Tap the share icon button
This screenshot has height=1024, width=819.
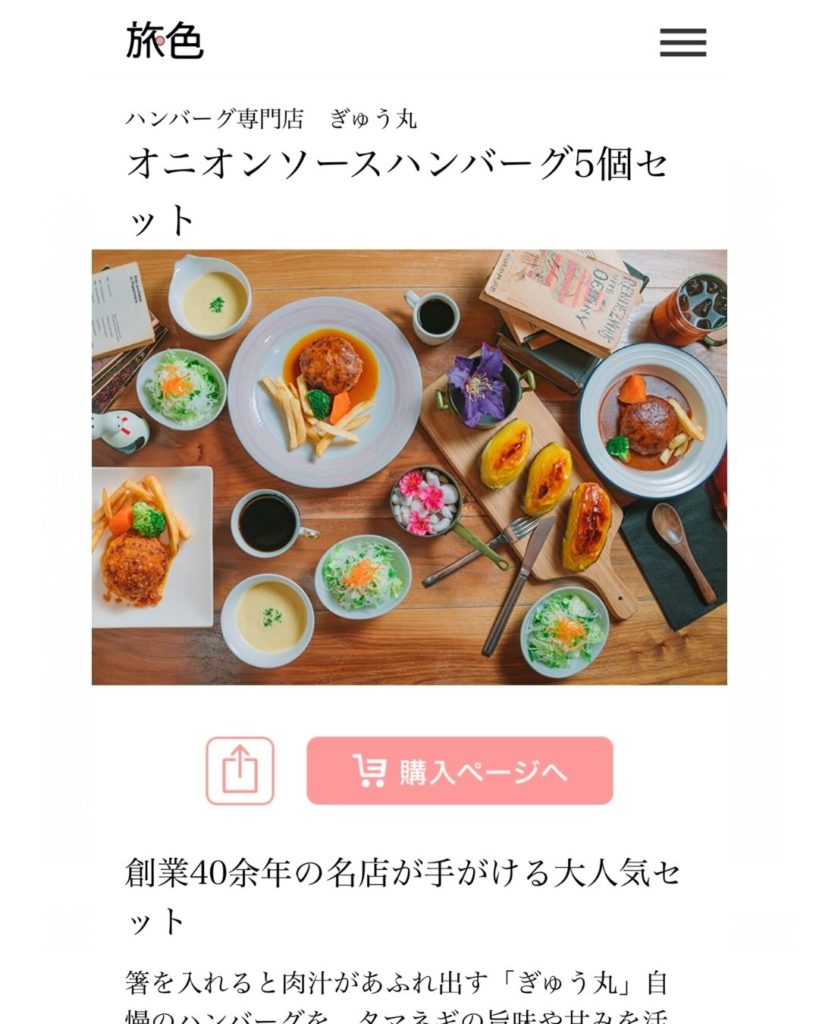(x=240, y=771)
